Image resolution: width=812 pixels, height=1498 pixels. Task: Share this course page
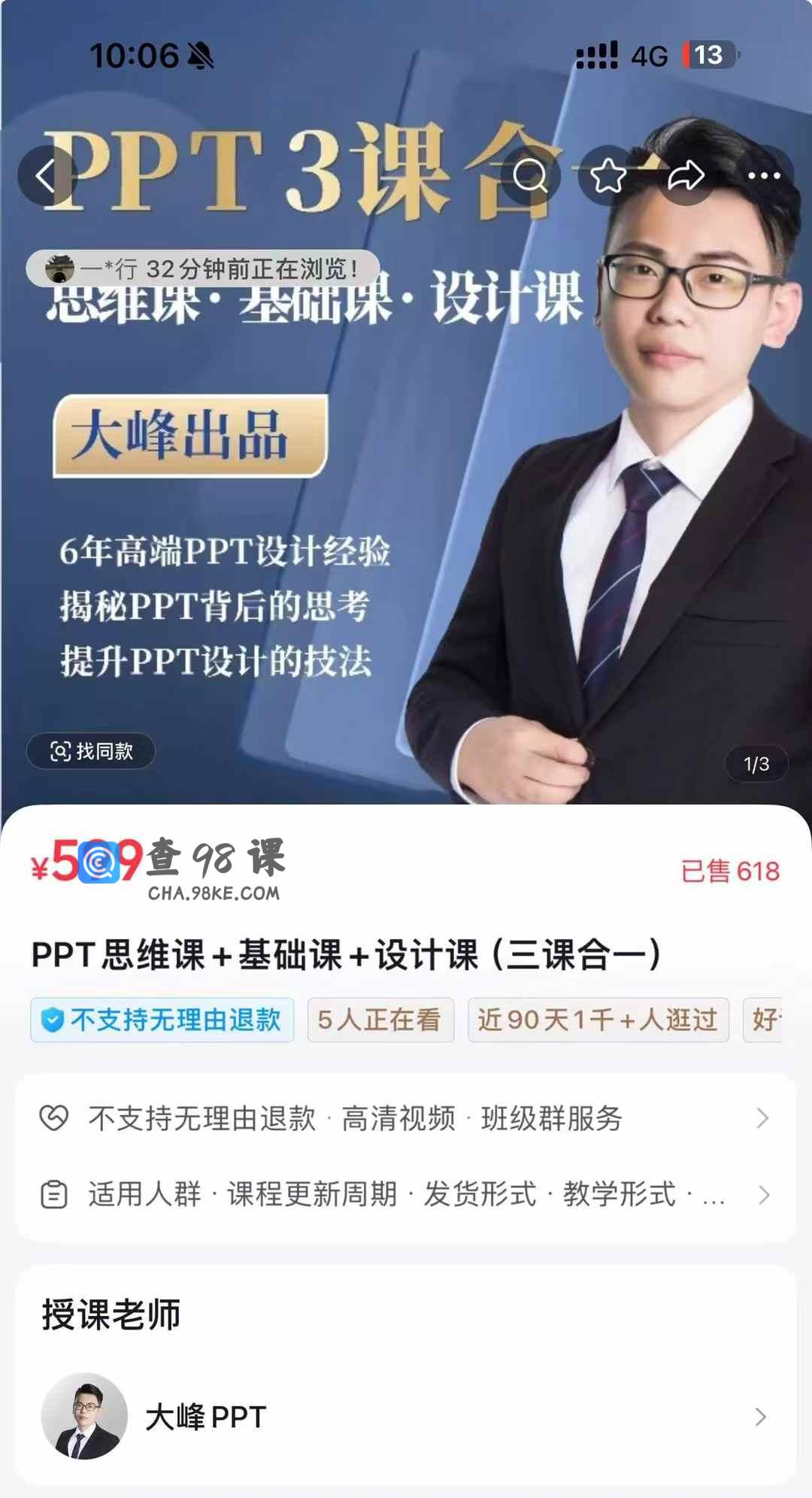click(x=686, y=176)
